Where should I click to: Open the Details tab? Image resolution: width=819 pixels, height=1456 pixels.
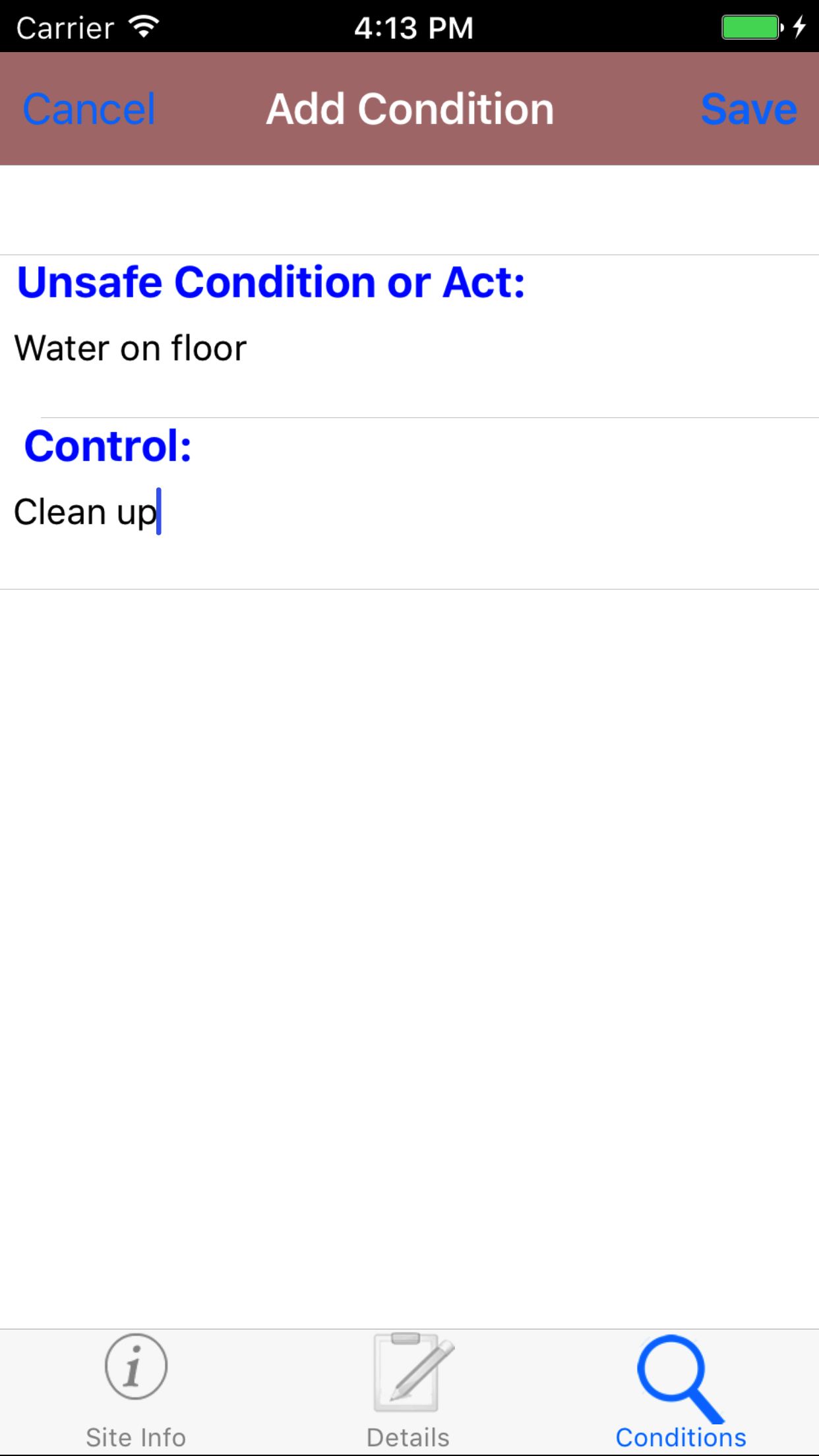click(408, 1391)
